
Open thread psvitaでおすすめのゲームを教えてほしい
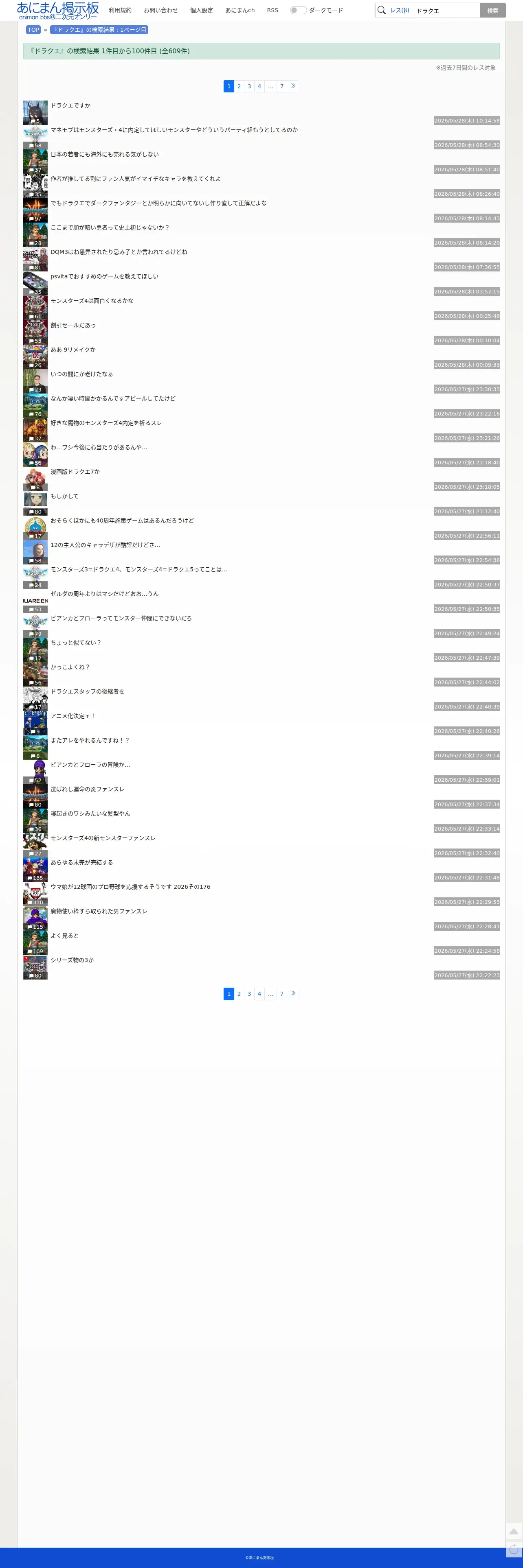point(104,276)
